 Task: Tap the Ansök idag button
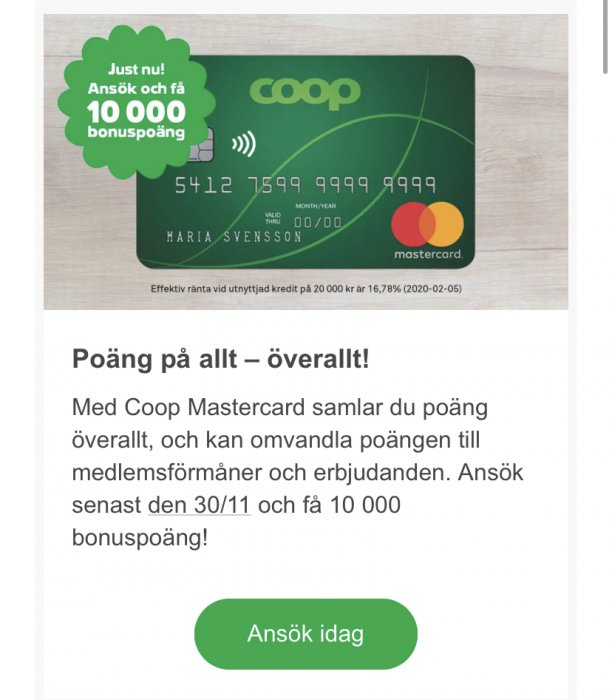[305, 634]
